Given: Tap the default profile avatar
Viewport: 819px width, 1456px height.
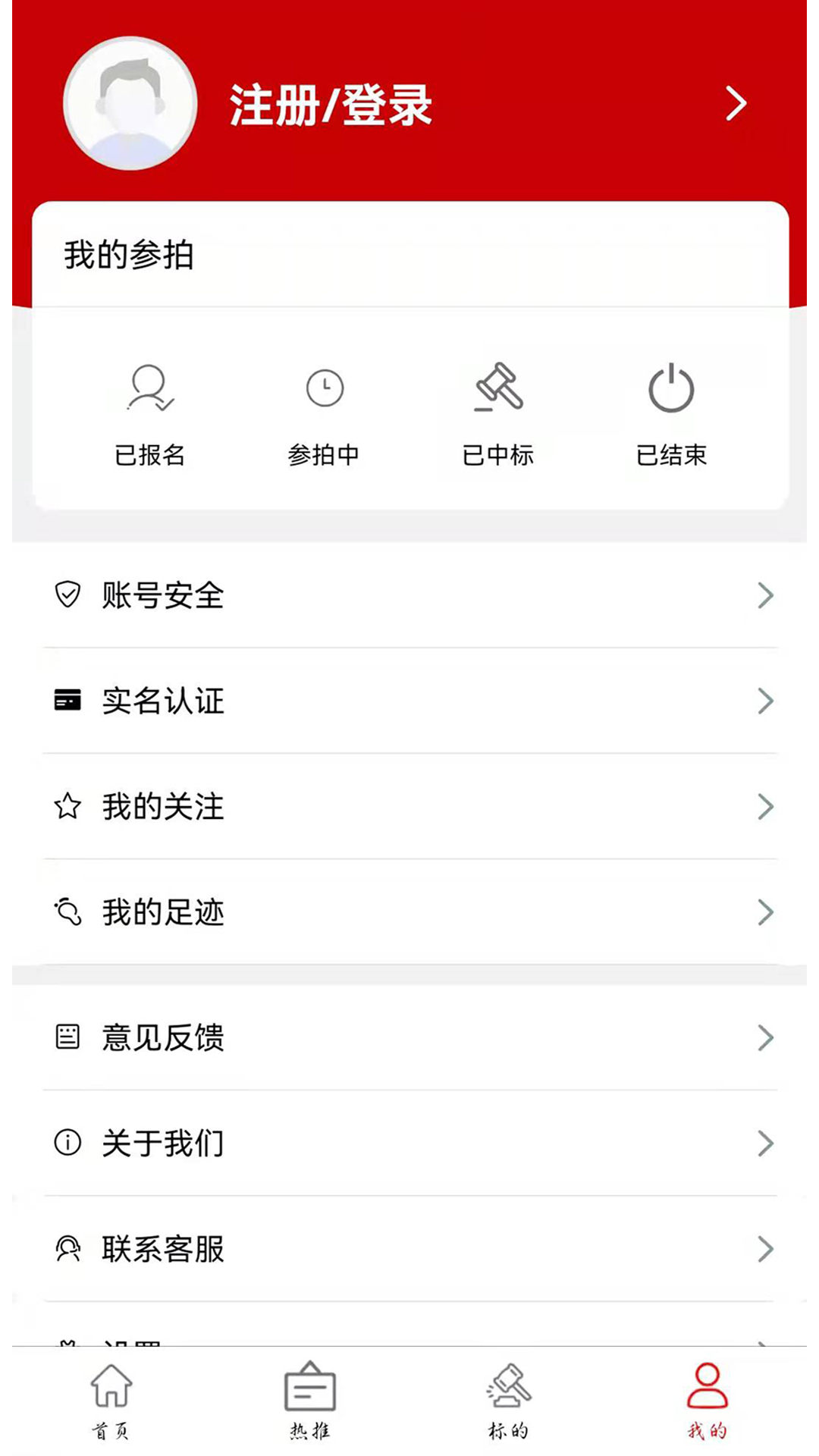Looking at the screenshot, I should tap(130, 104).
